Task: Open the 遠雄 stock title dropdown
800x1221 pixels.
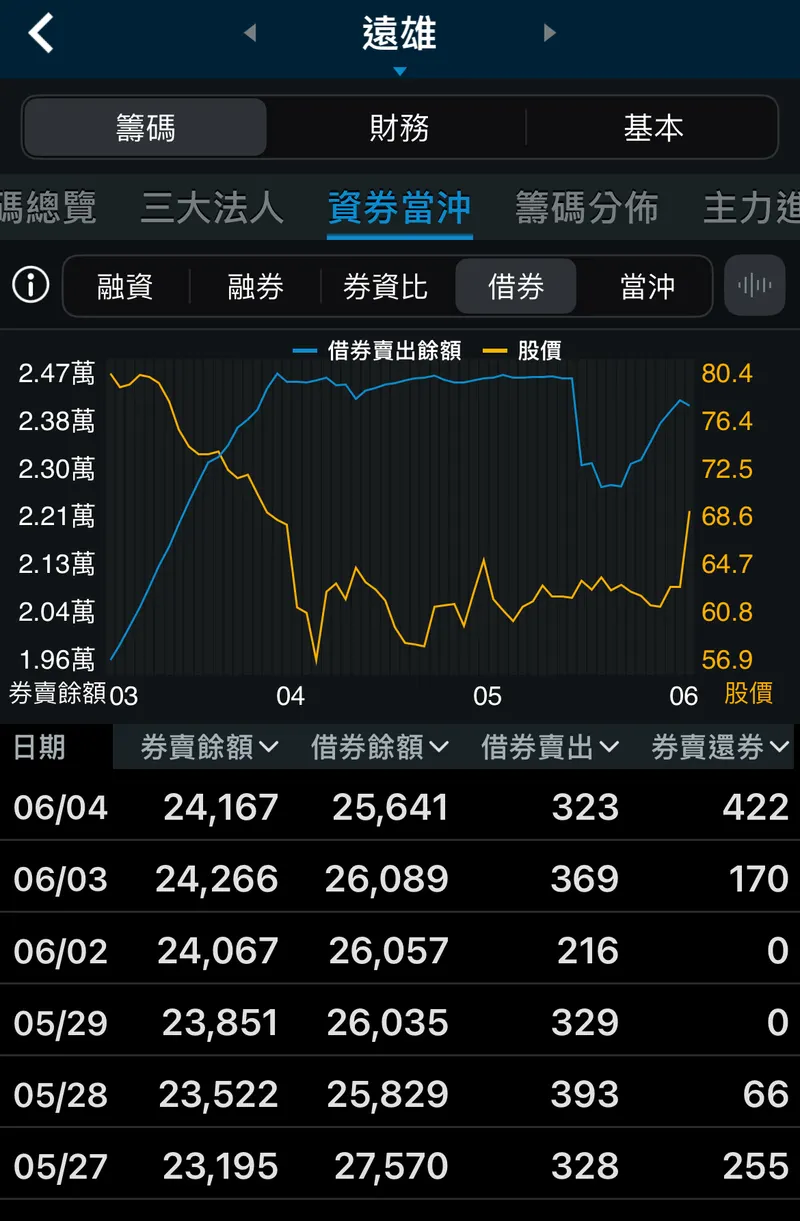Action: coord(399,40)
